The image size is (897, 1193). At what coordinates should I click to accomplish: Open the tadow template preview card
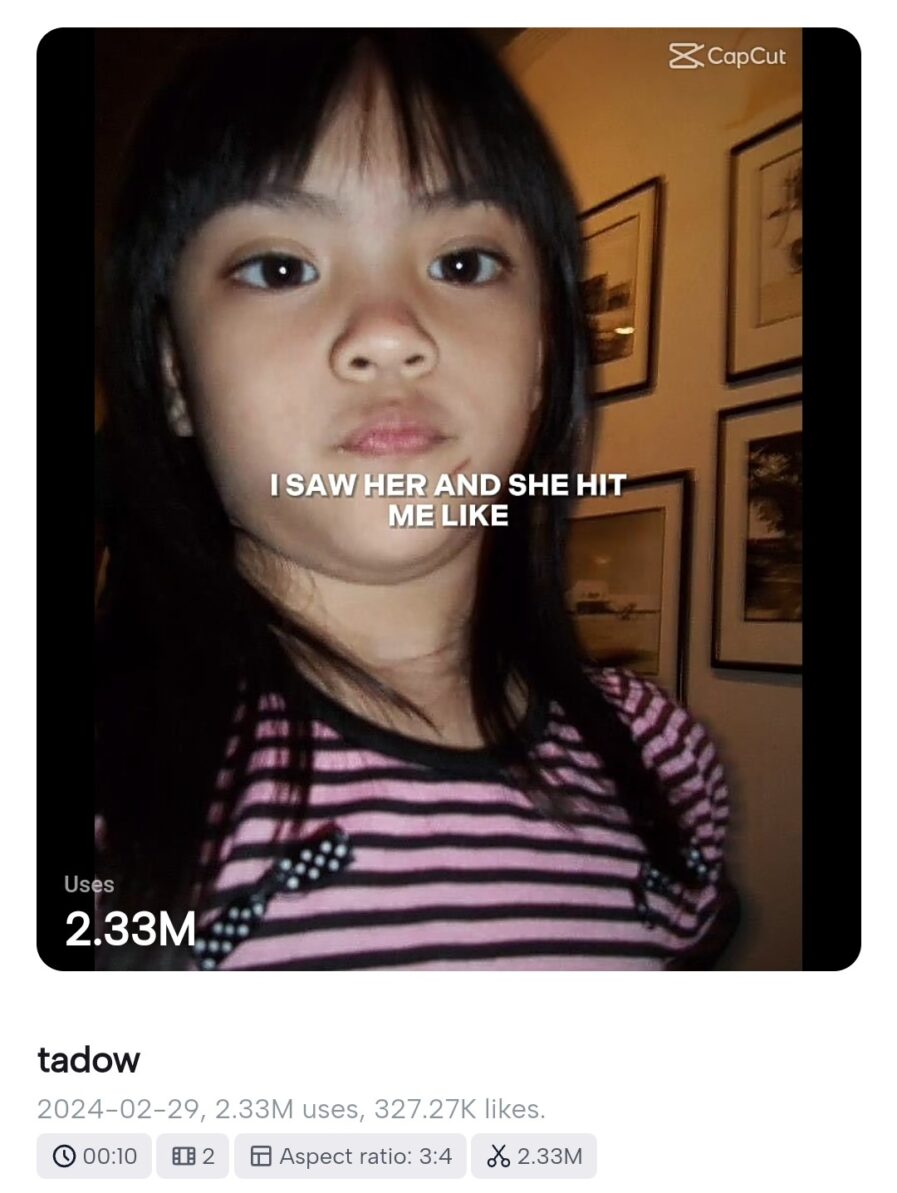[x=448, y=498]
